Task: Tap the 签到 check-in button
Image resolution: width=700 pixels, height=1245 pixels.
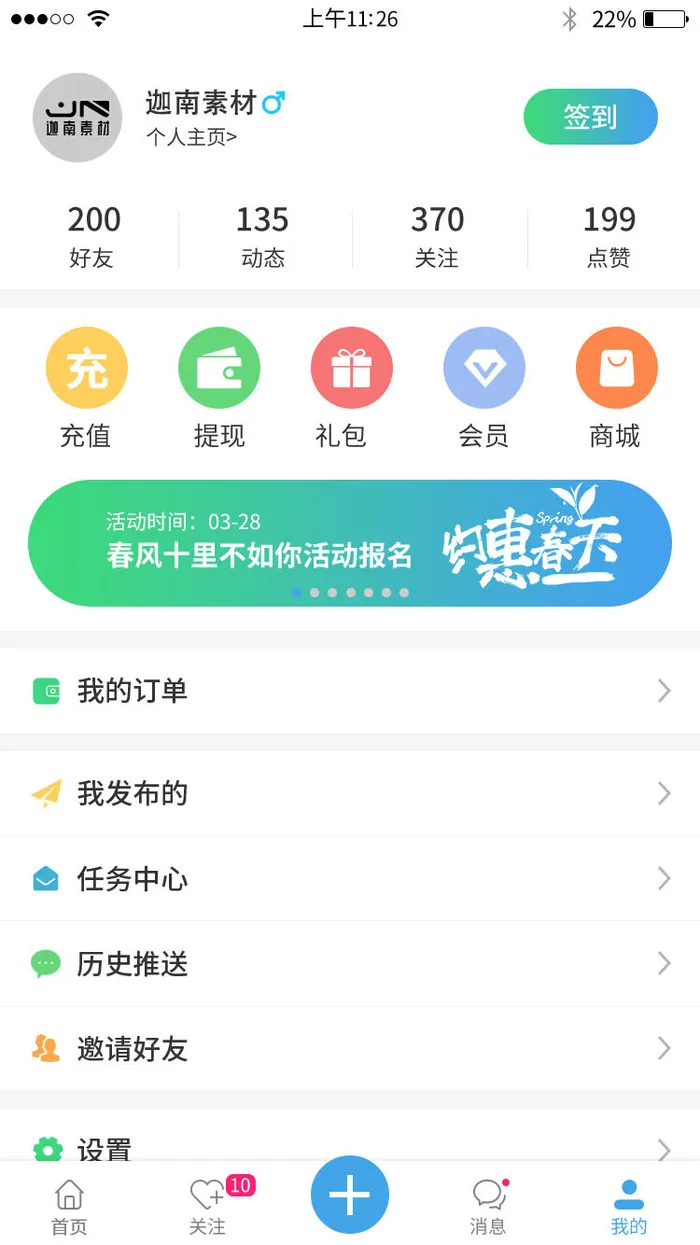Action: 590,117
